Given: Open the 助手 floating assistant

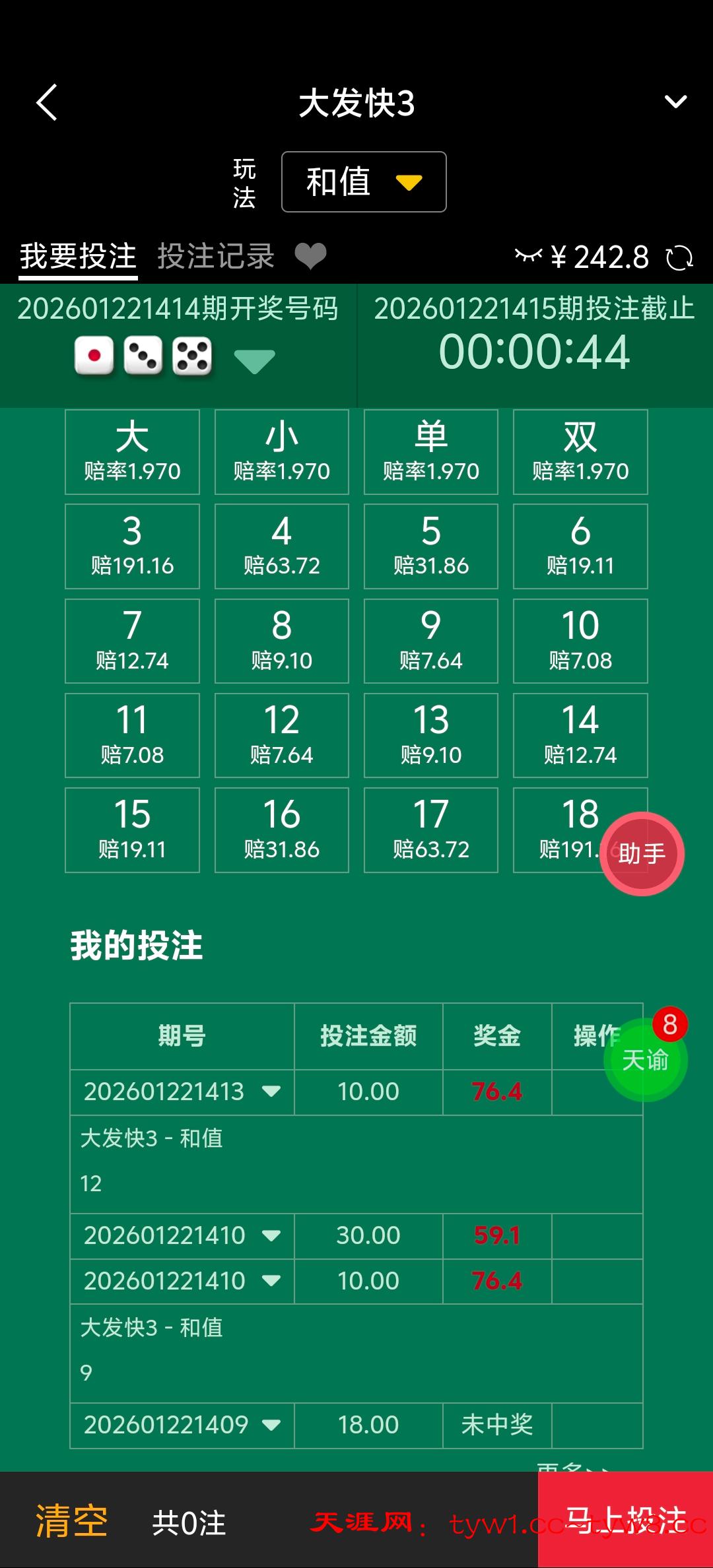Looking at the screenshot, I should coord(642,853).
